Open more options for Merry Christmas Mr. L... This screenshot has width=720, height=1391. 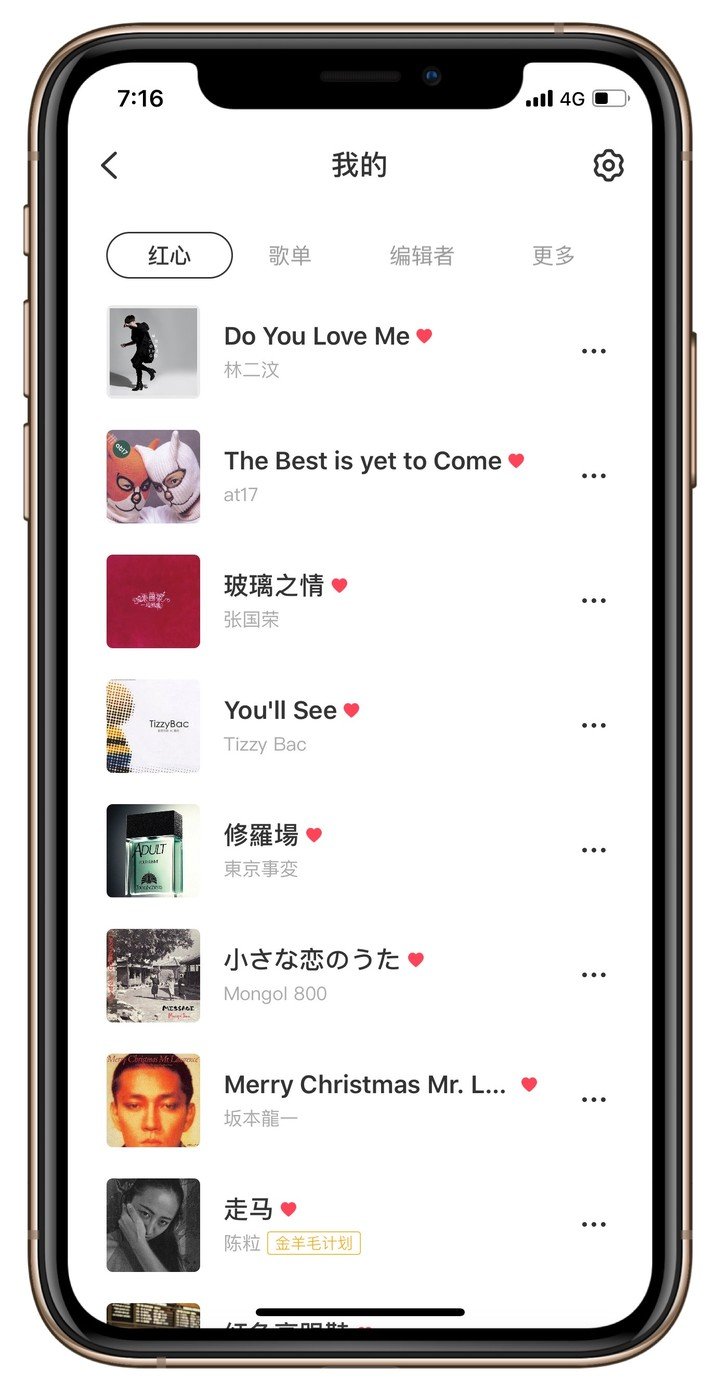click(x=594, y=1099)
